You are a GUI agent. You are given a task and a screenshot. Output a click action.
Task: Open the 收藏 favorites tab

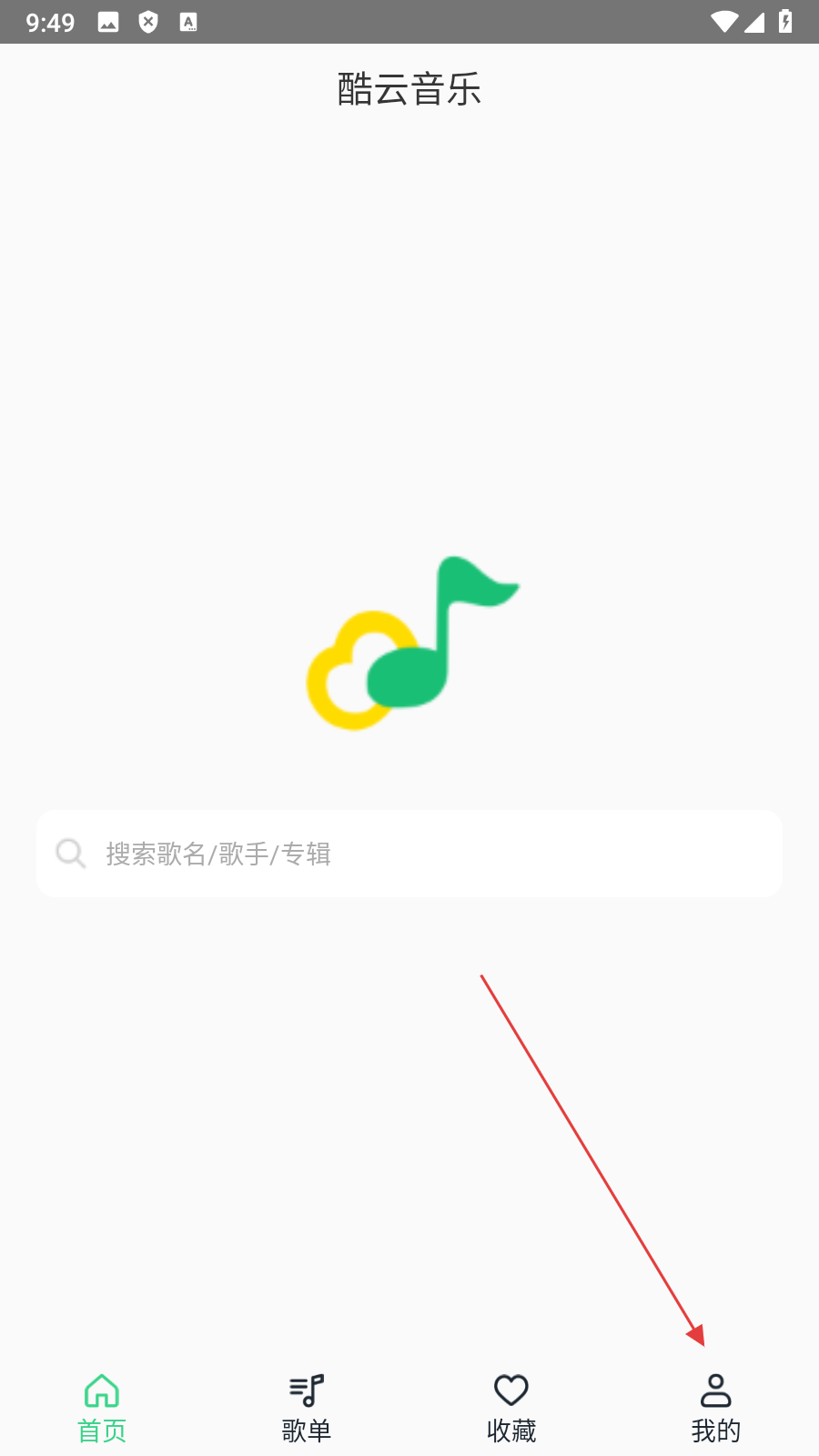pyautogui.click(x=511, y=1408)
